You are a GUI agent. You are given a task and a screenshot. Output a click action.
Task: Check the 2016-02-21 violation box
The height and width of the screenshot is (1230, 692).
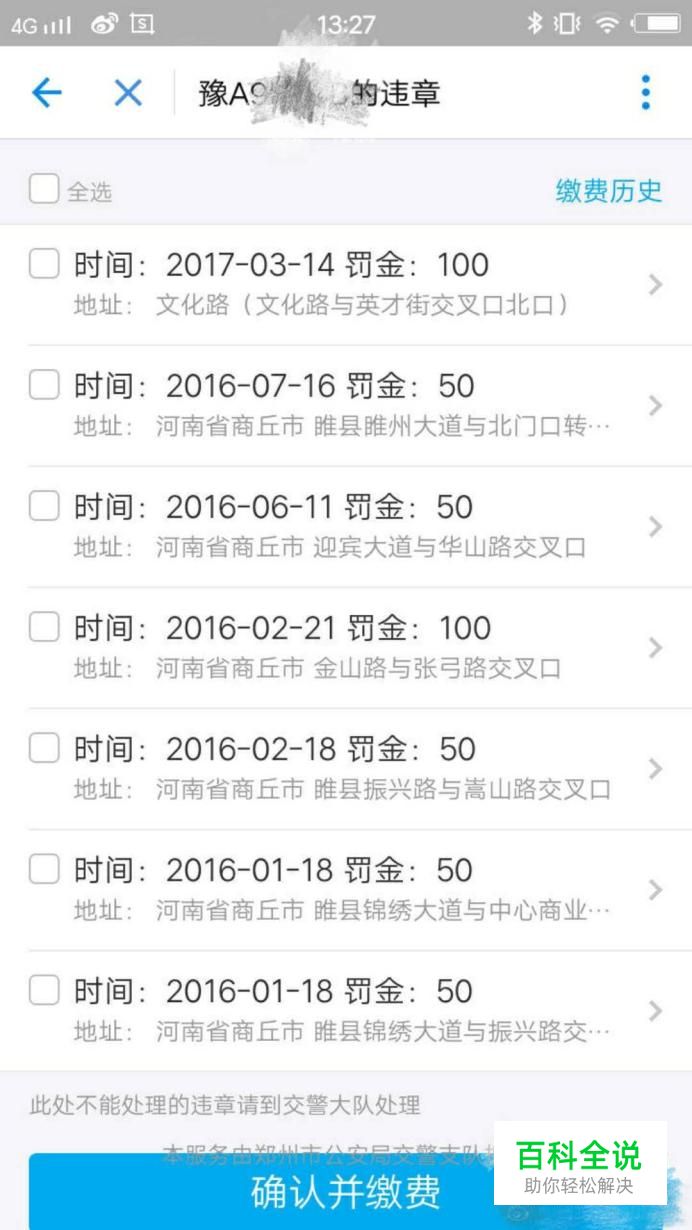[44, 628]
